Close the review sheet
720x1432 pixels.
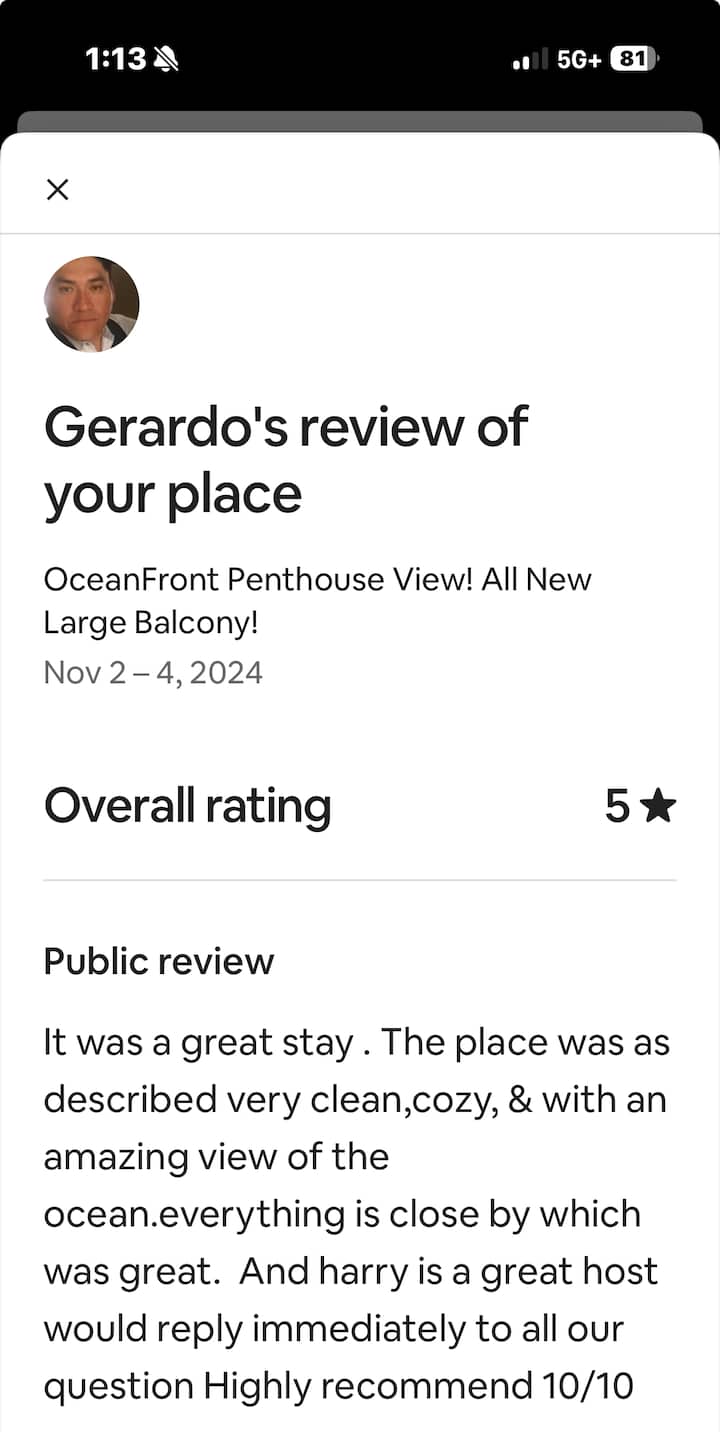point(58,189)
